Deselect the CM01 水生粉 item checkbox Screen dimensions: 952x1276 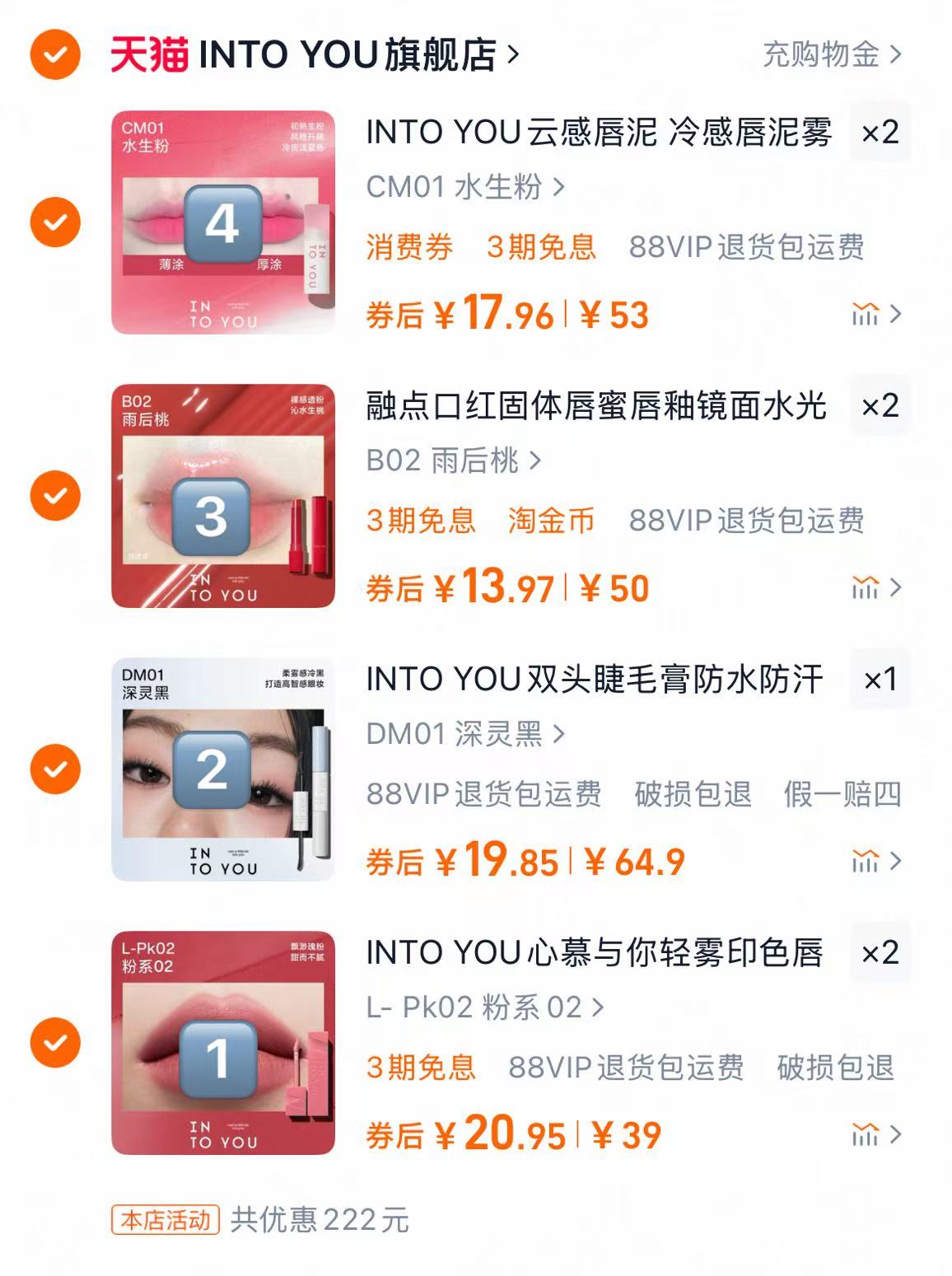[x=55, y=222]
